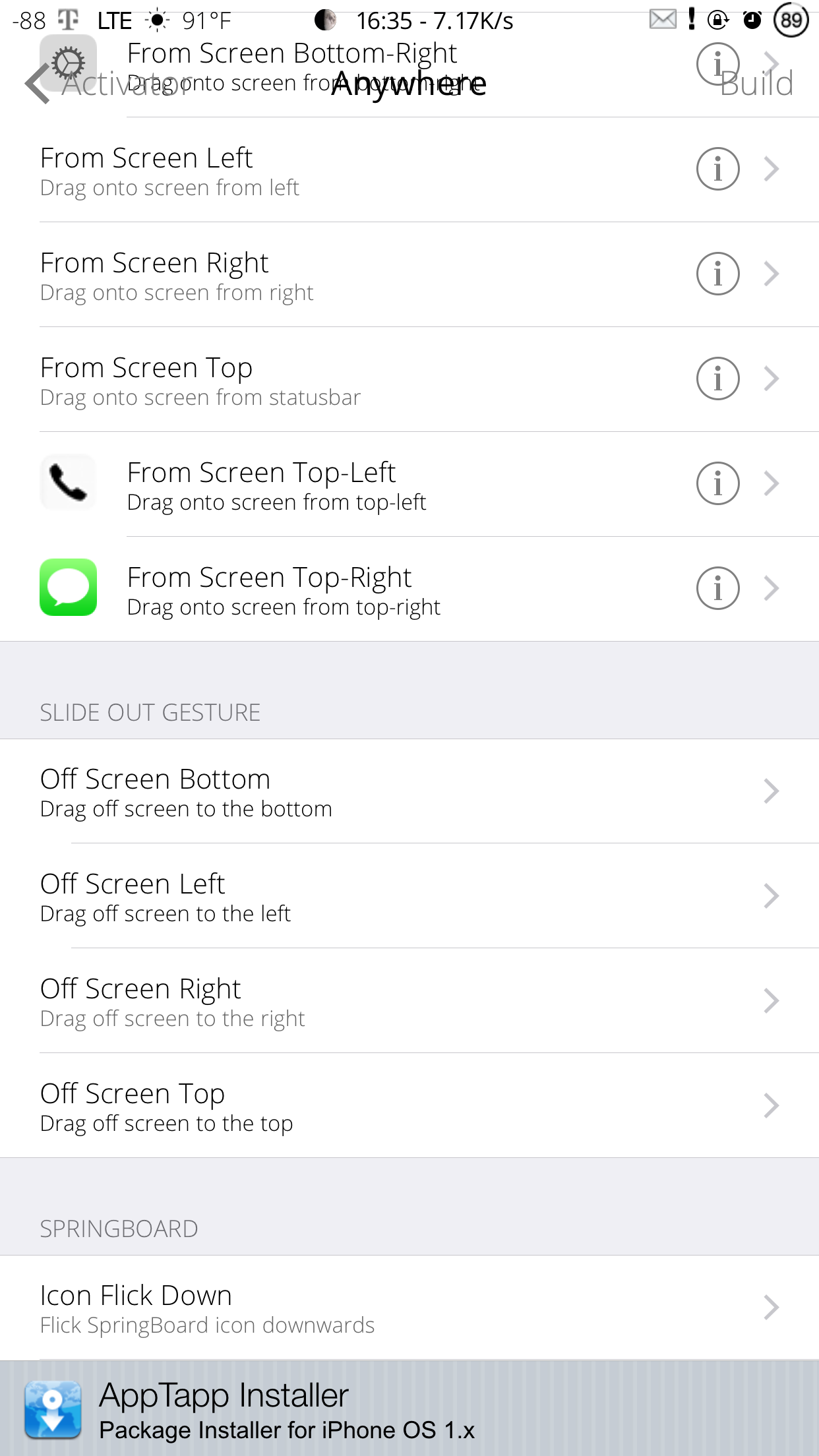The height and width of the screenshot is (1456, 819).
Task: Open Off Screen Top gesture
Action: pos(409,1106)
